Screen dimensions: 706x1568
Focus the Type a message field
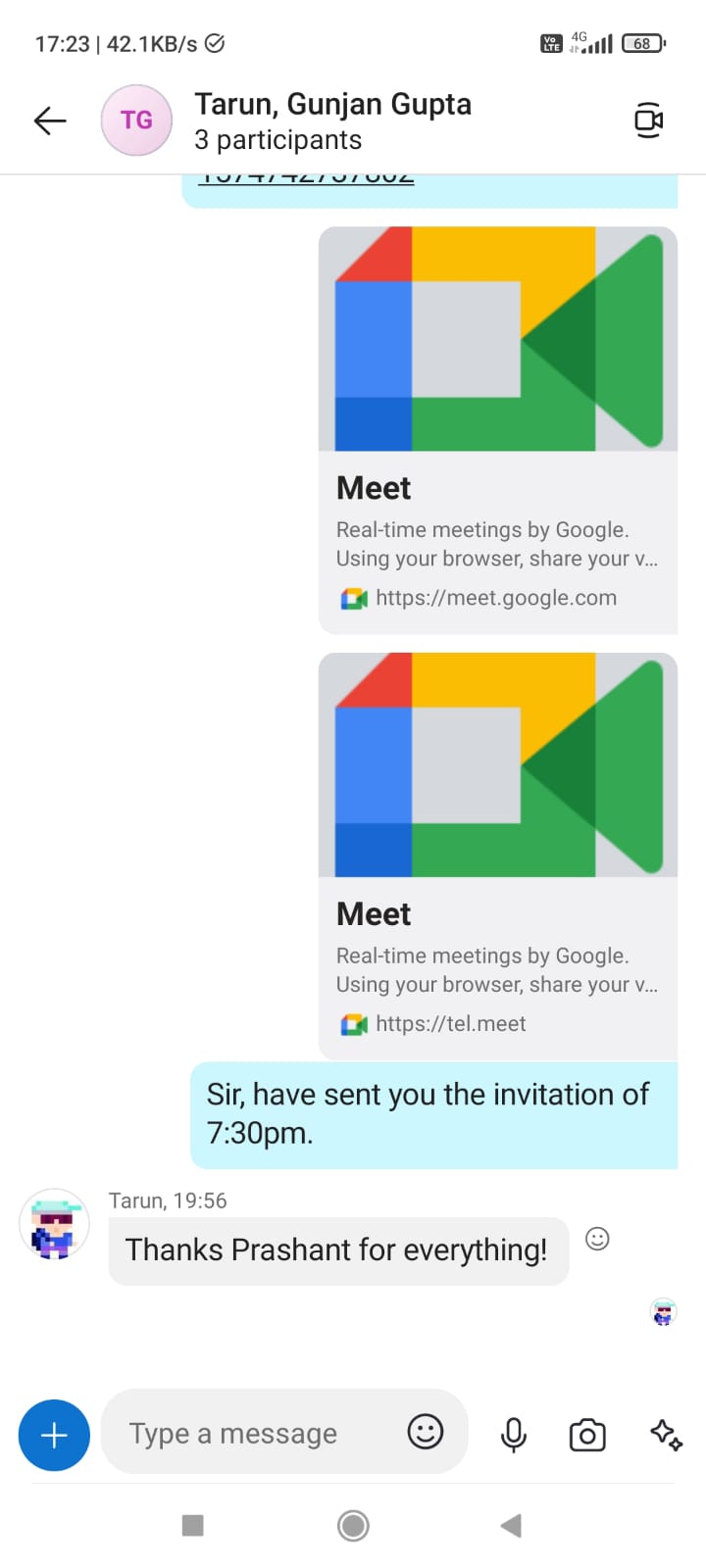(x=255, y=1434)
